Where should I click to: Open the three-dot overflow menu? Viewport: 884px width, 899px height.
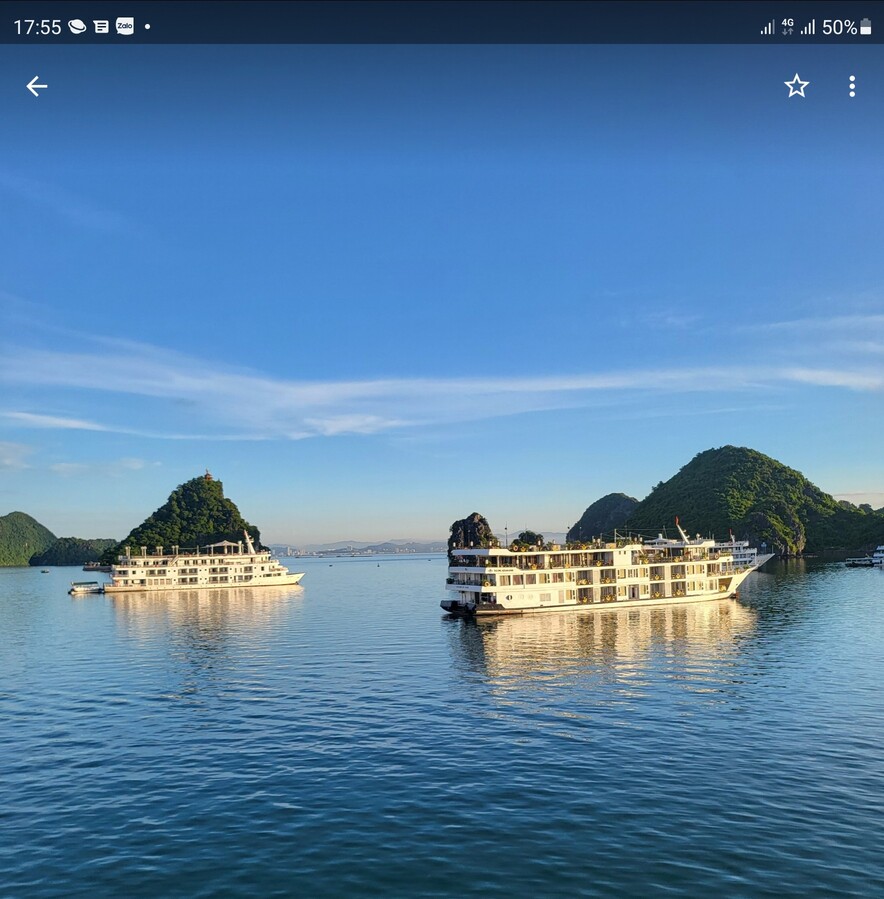pos(852,86)
